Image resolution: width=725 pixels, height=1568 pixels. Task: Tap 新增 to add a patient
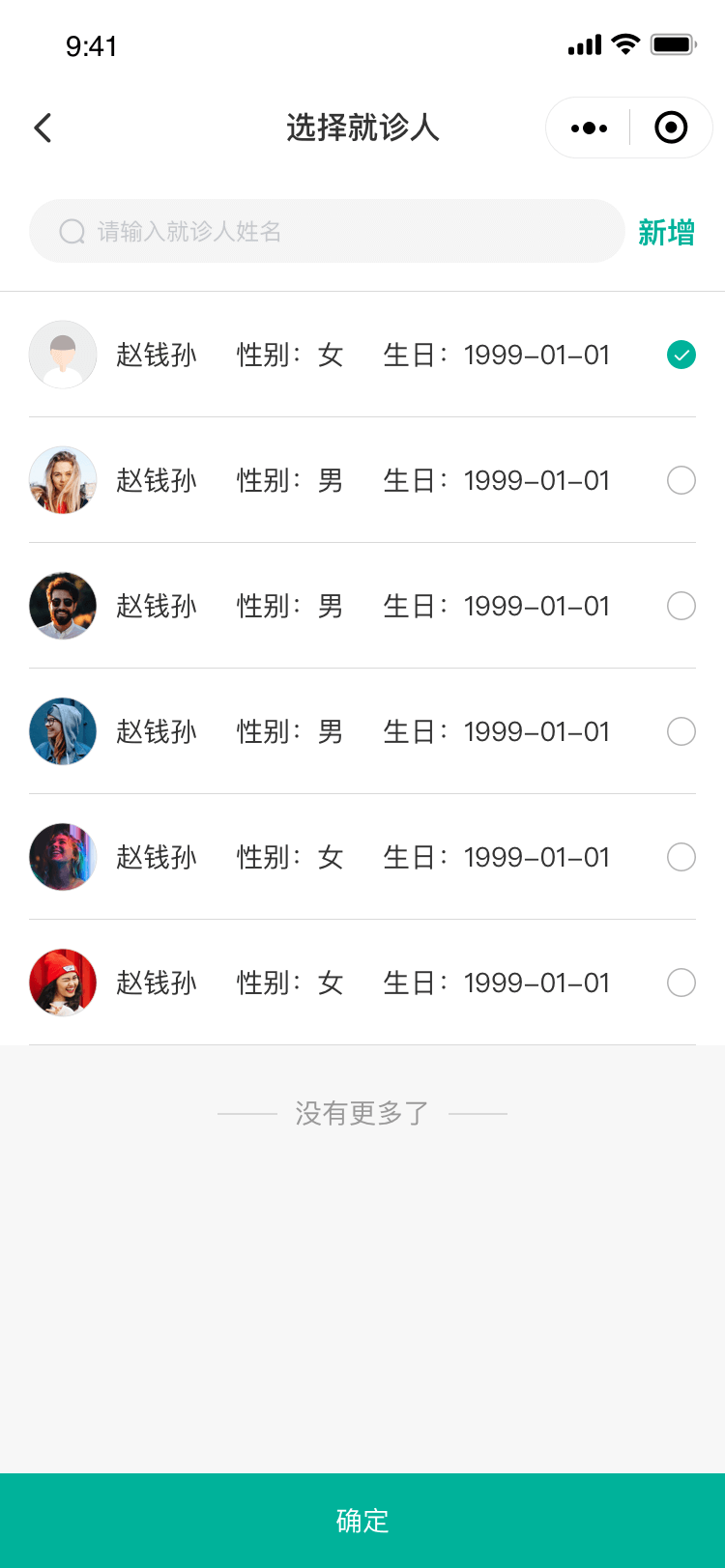pos(666,233)
